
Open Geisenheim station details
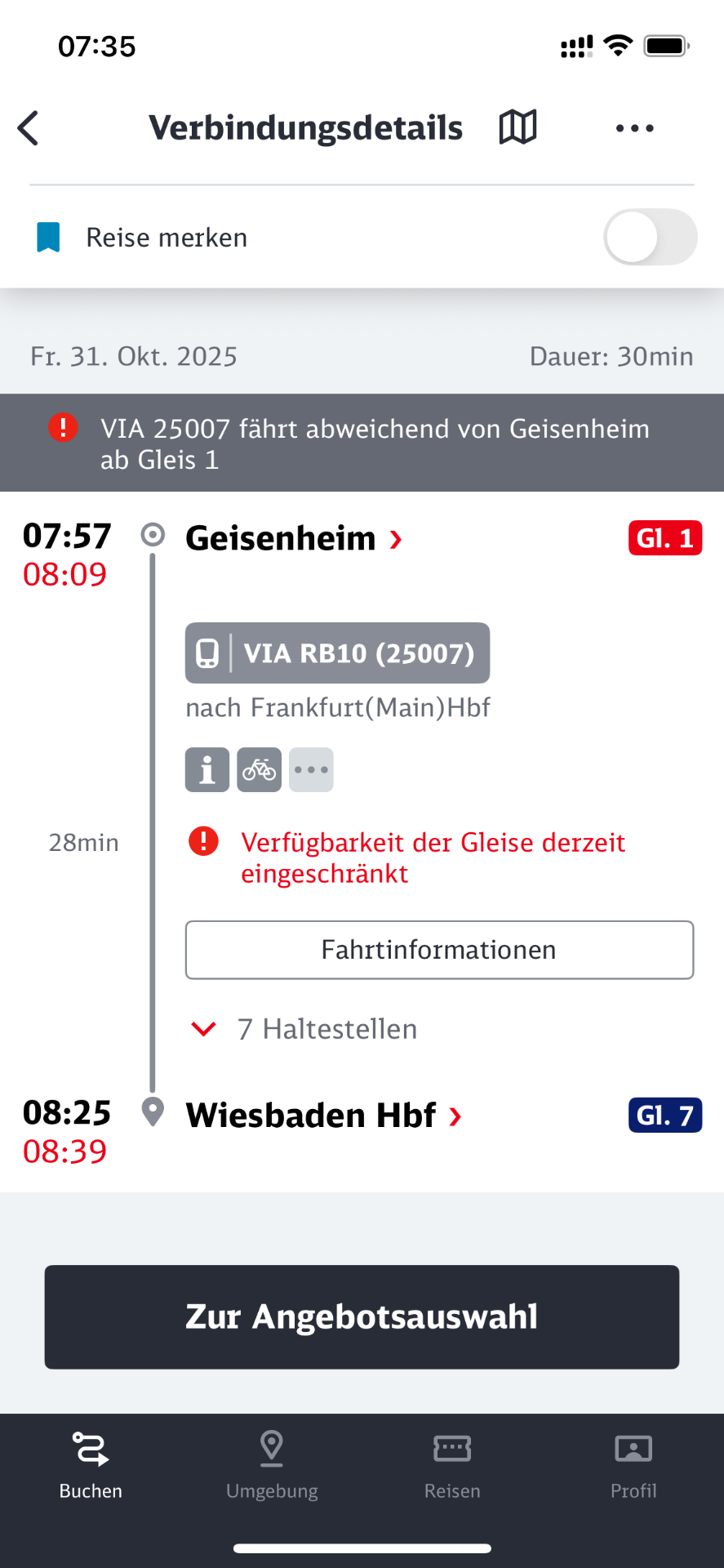coord(294,539)
